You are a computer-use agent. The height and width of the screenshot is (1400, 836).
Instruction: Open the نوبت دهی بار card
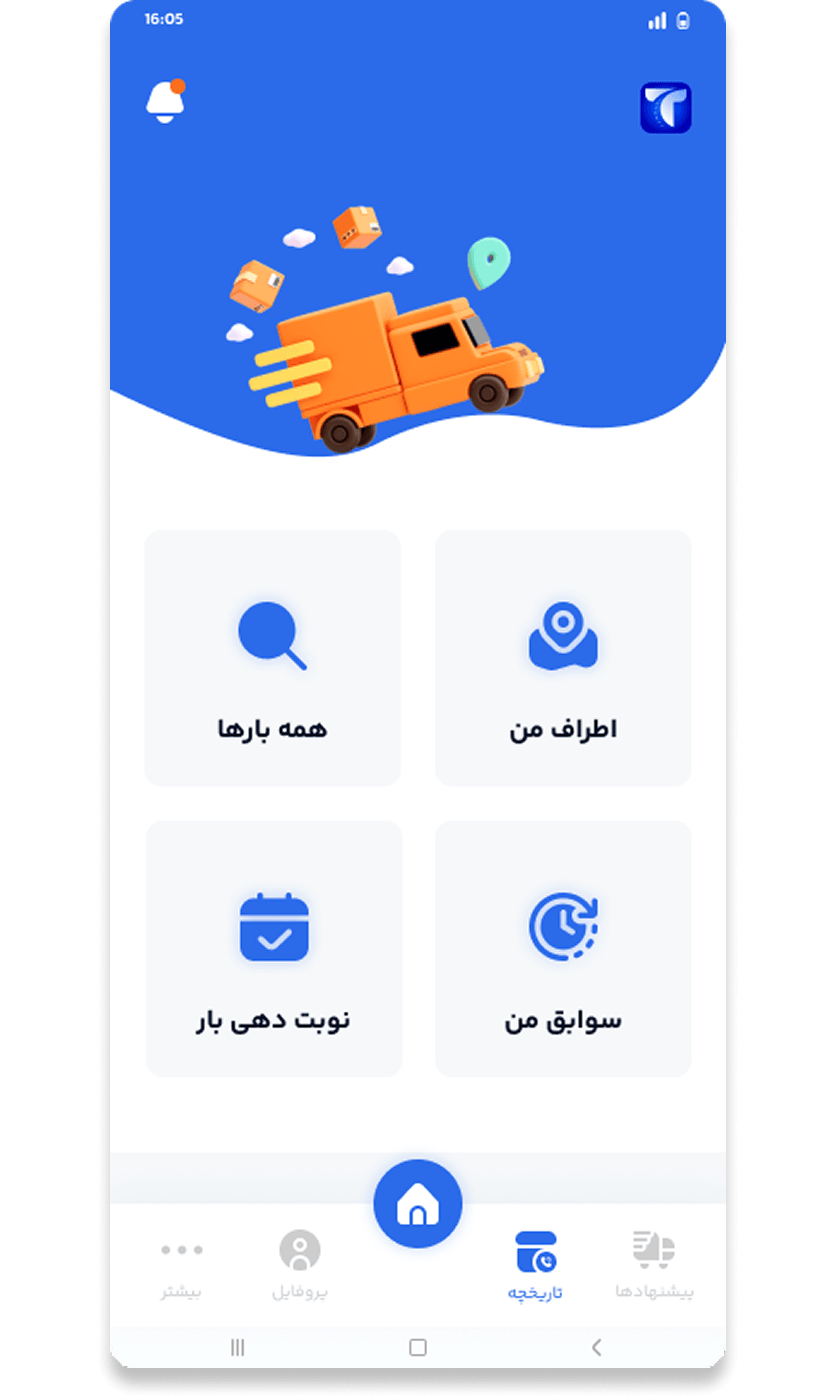pyautogui.click(x=274, y=949)
